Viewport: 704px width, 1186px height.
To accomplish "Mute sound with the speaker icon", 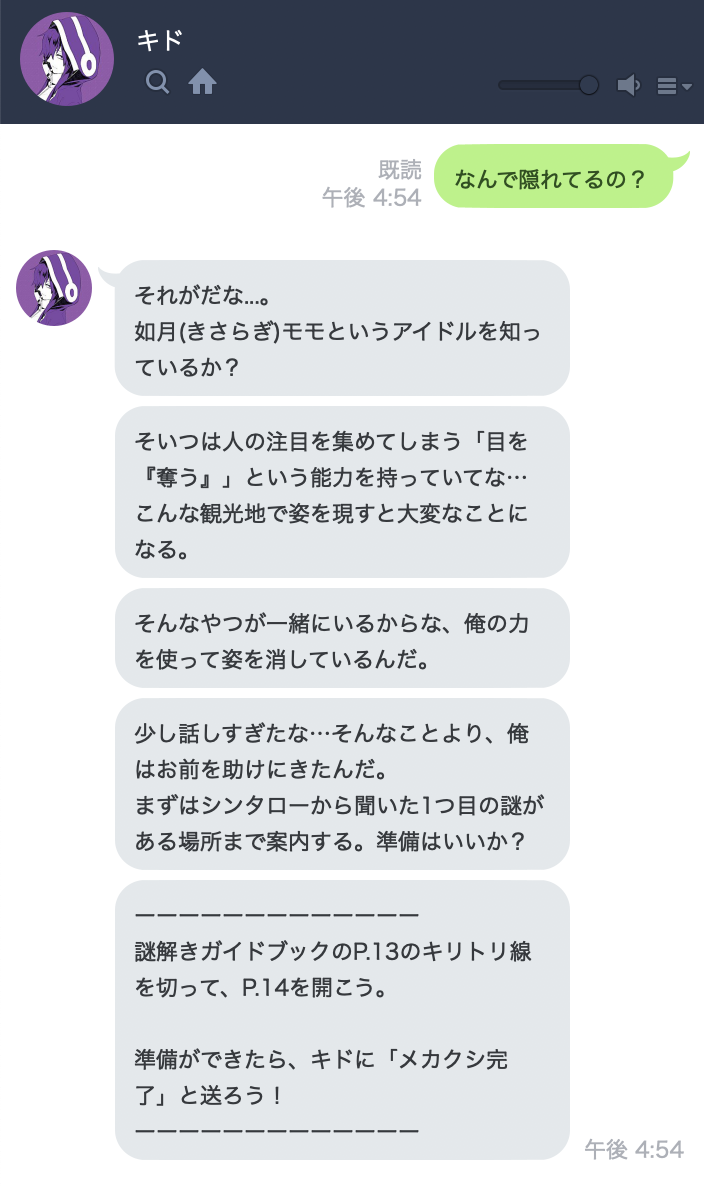I will pos(628,86).
